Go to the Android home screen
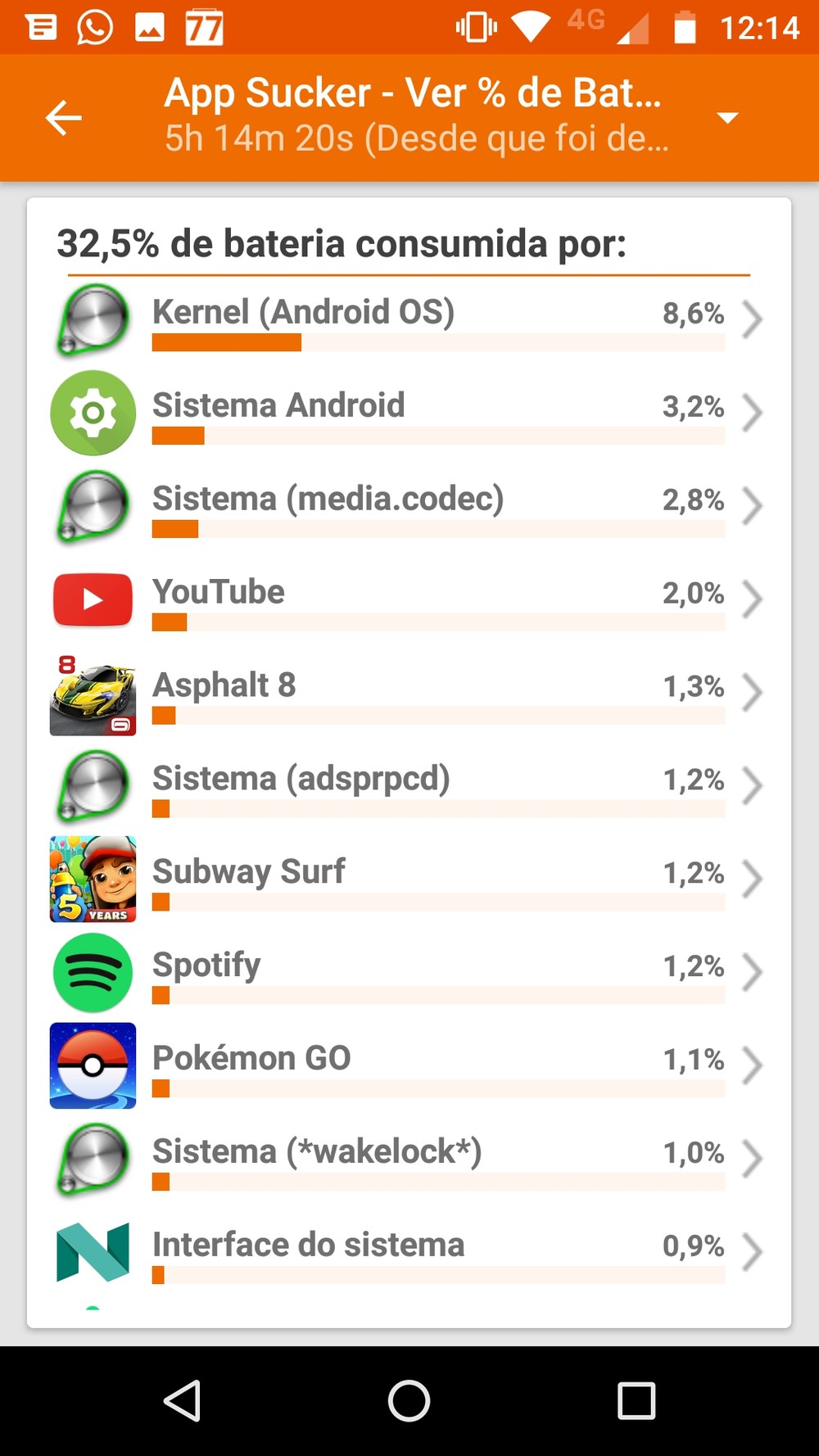Image resolution: width=819 pixels, height=1456 pixels. pos(409,1400)
